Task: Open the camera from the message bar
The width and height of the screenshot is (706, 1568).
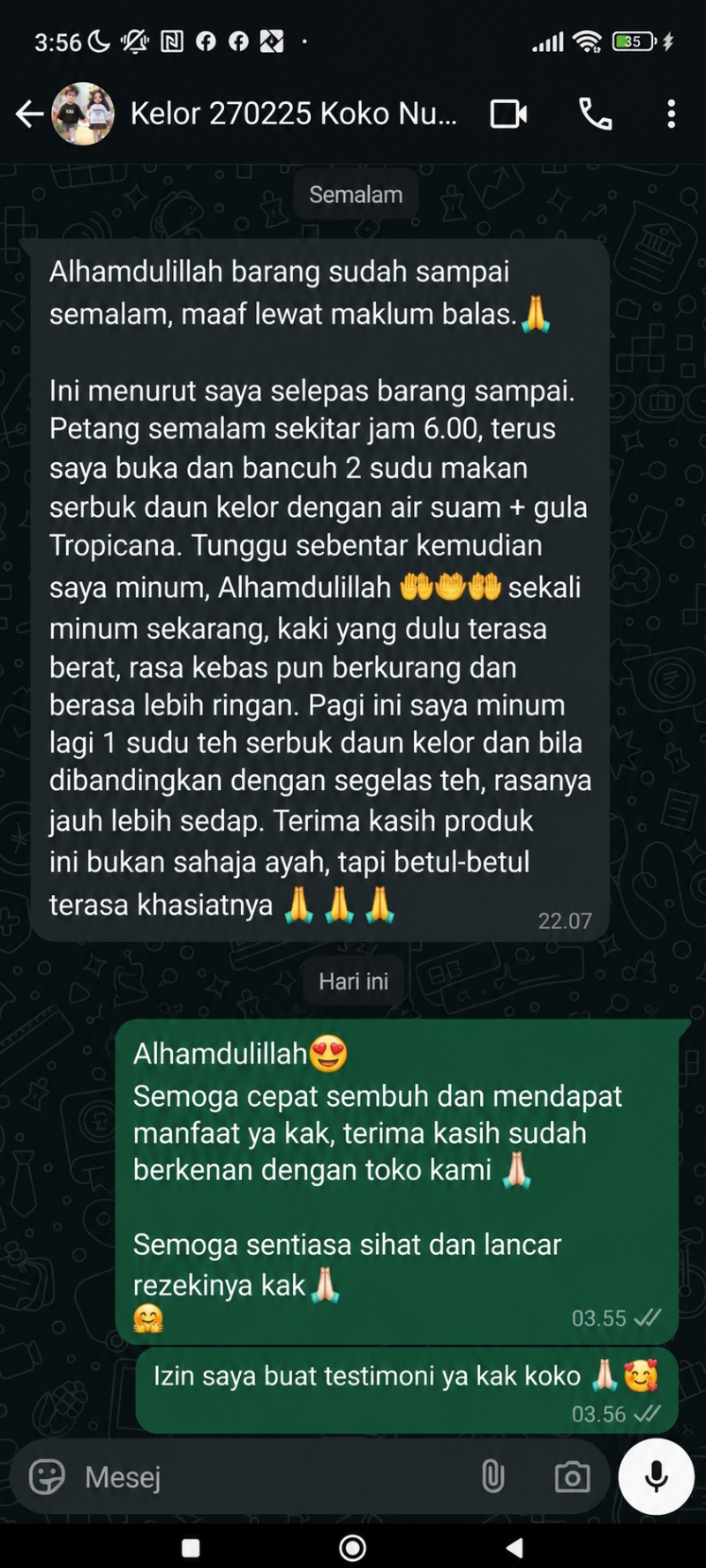Action: [572, 1476]
